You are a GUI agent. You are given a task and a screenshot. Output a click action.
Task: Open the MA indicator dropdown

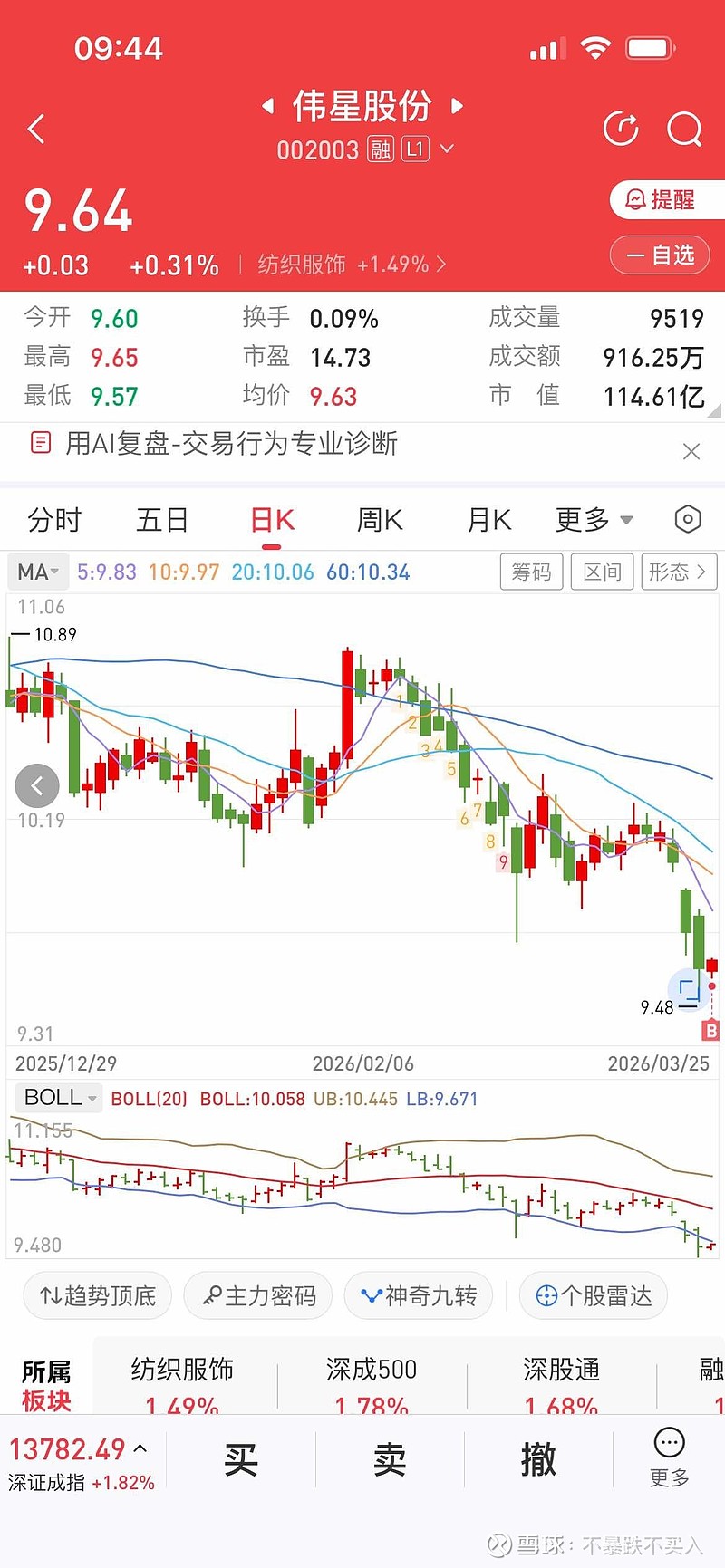tap(37, 572)
